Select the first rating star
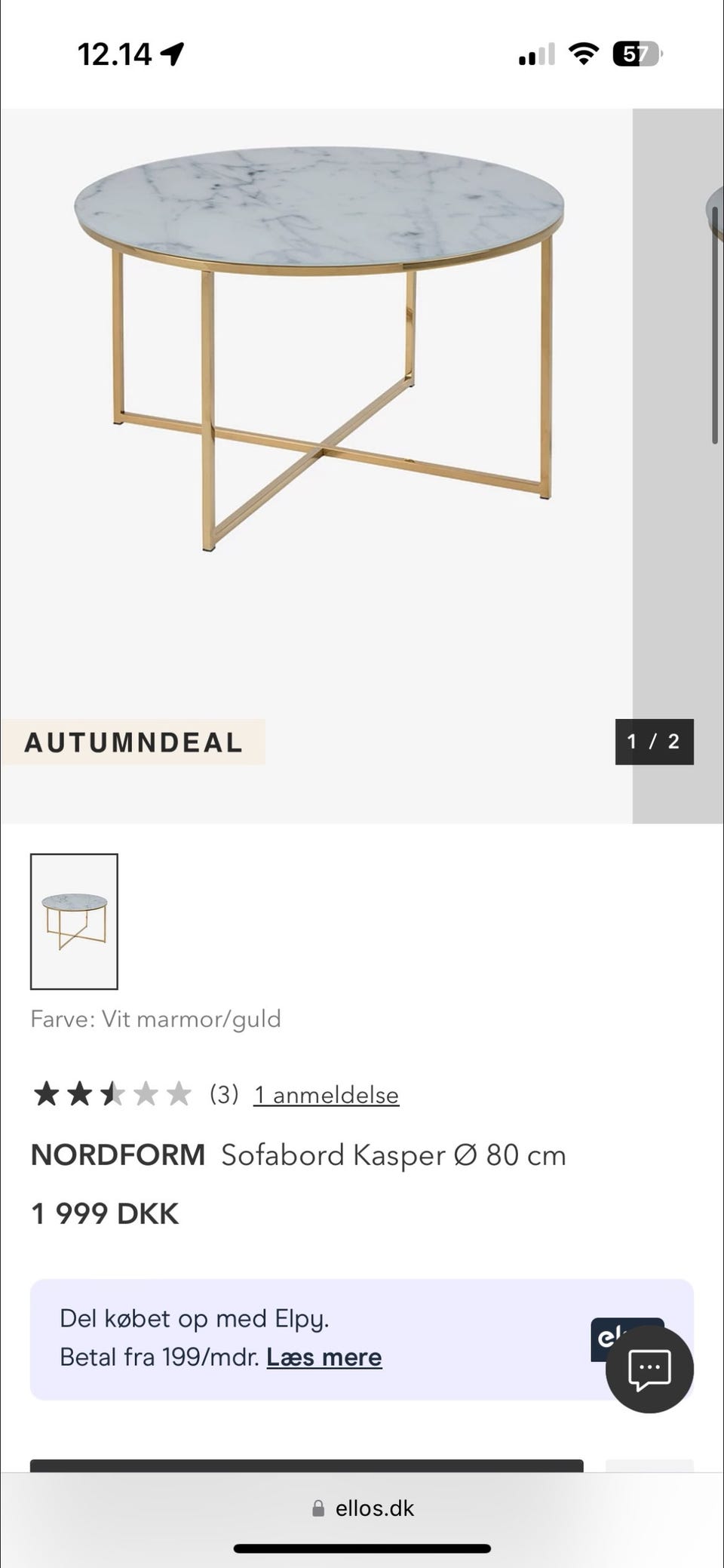Image resolution: width=724 pixels, height=1568 pixels. 47,1093
